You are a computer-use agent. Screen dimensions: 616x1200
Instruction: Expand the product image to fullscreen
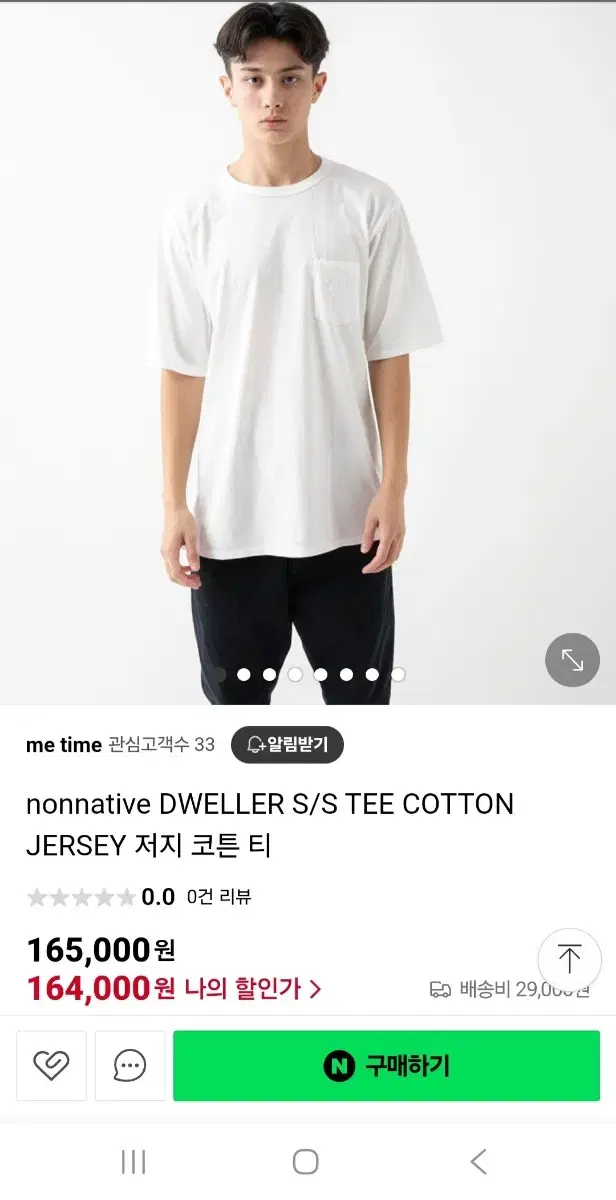pos(572,660)
